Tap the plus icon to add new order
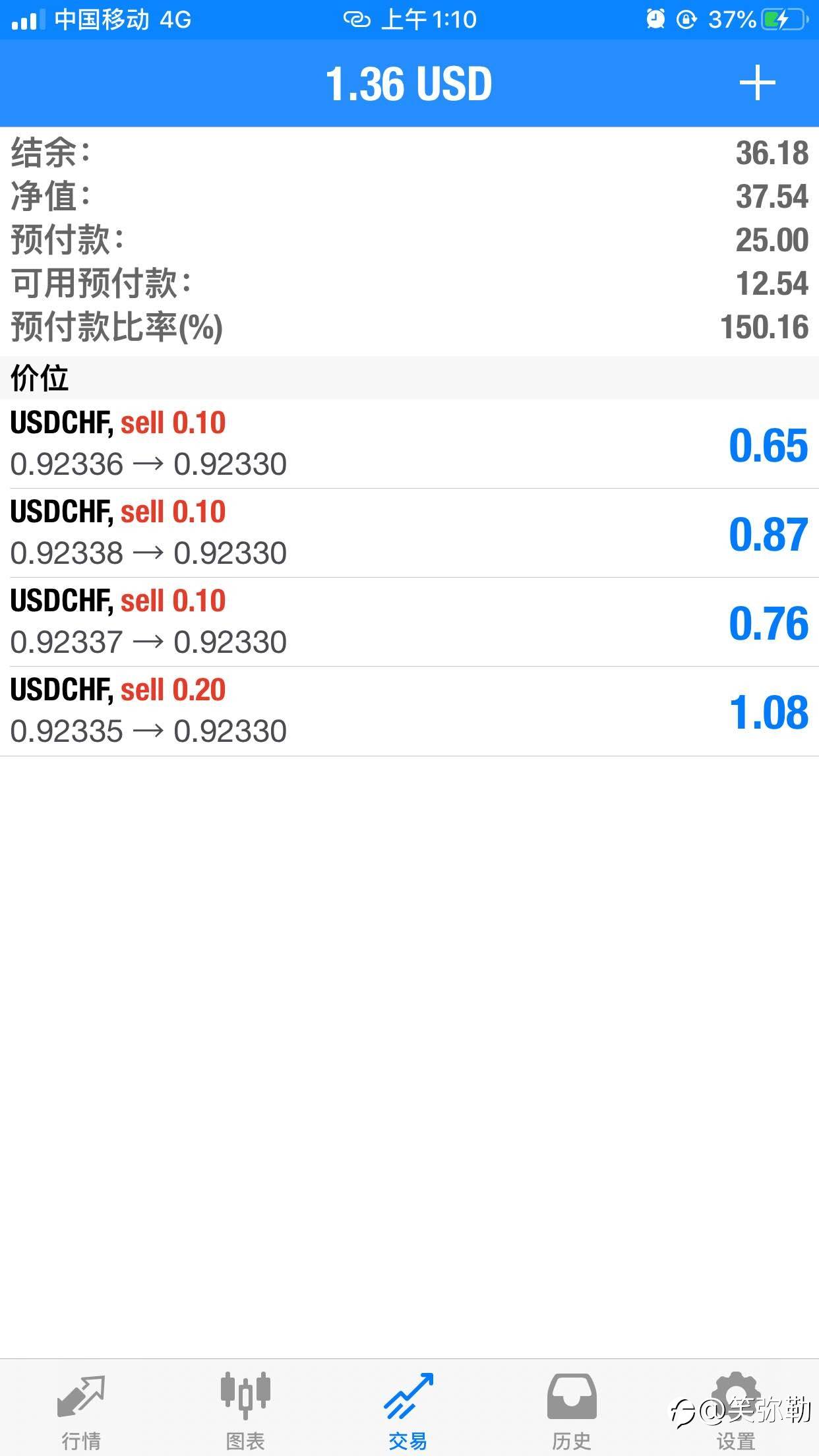This screenshot has height=1456, width=819. tap(757, 83)
